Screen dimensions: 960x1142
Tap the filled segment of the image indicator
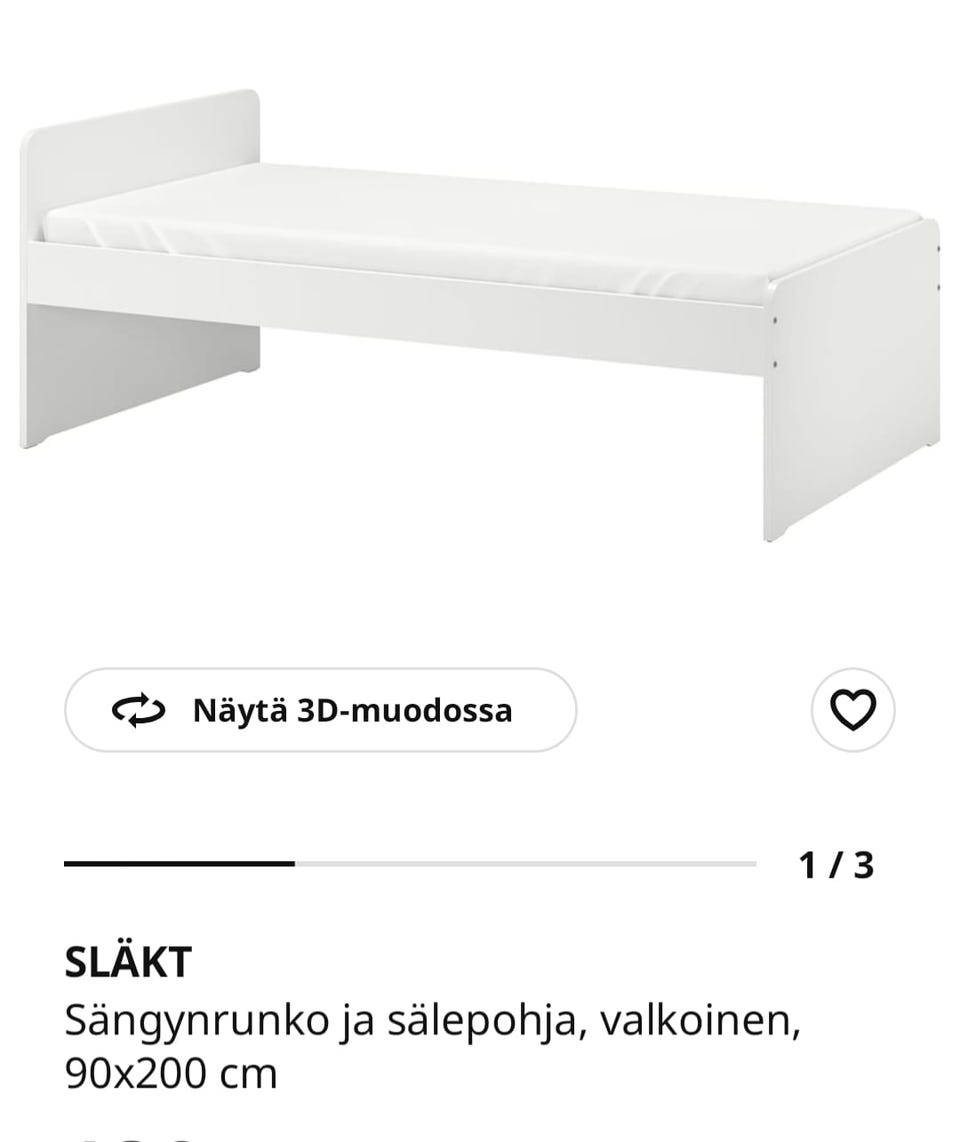coord(180,860)
